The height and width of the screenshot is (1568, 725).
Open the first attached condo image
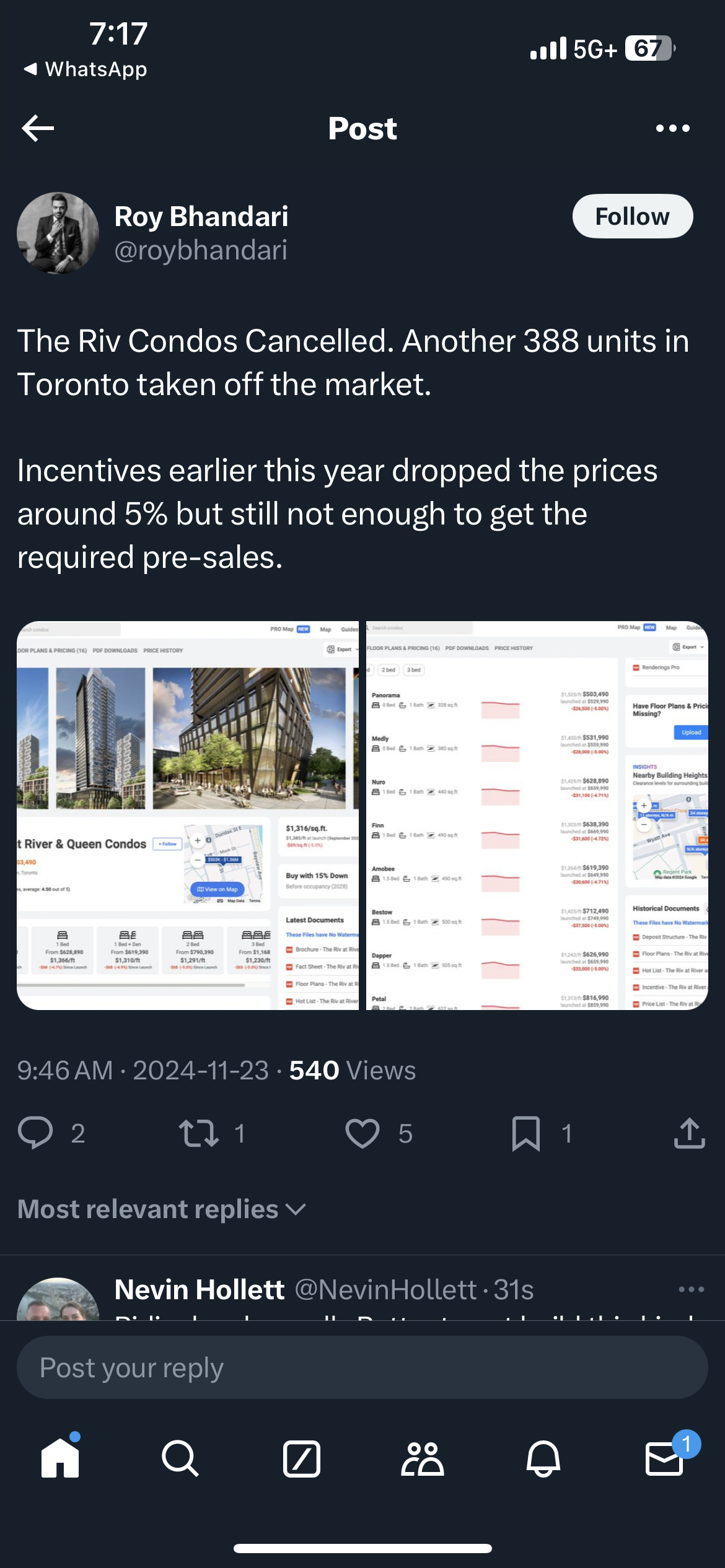click(187, 815)
